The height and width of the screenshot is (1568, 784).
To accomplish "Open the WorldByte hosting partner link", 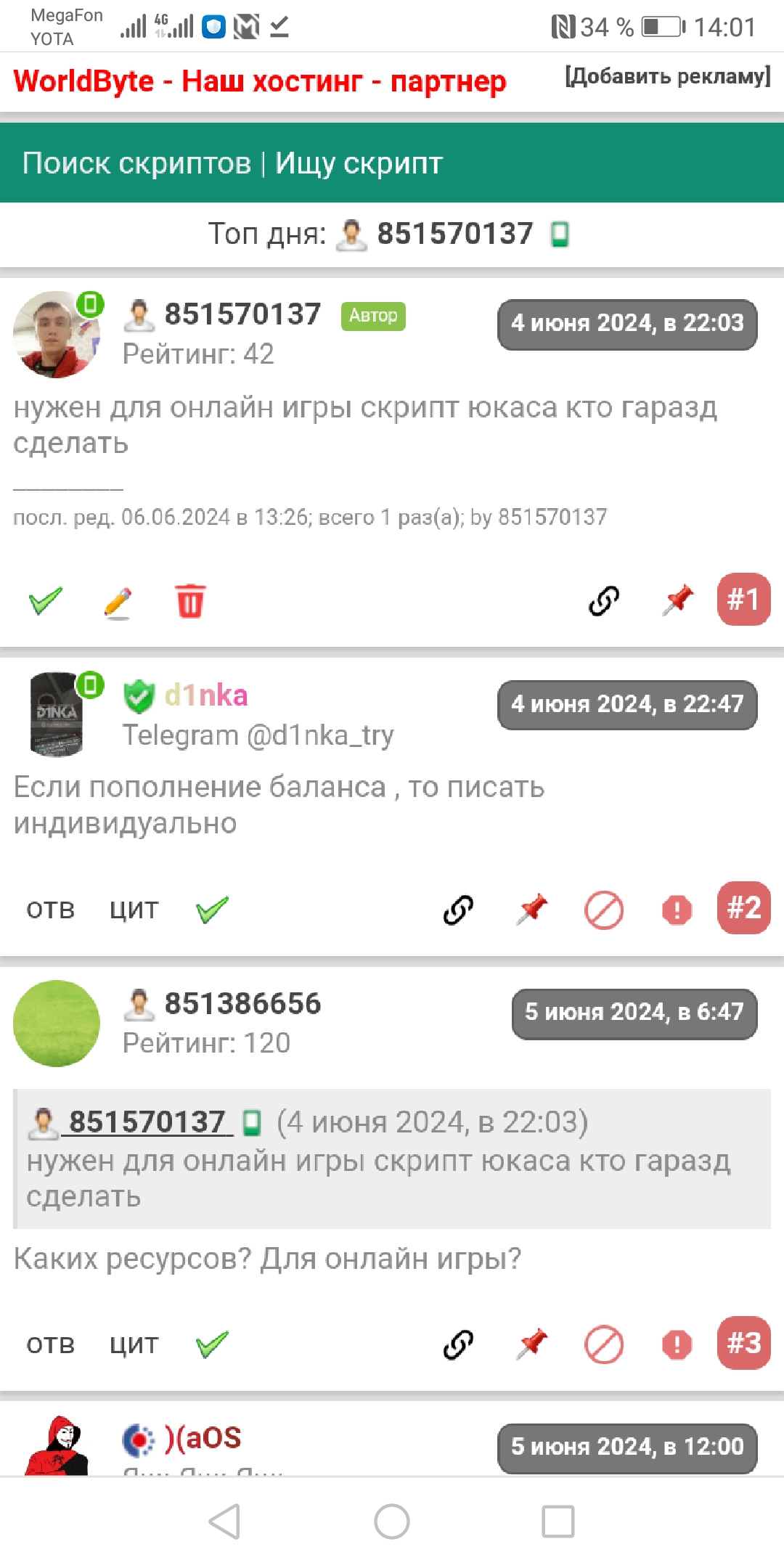I will [259, 81].
